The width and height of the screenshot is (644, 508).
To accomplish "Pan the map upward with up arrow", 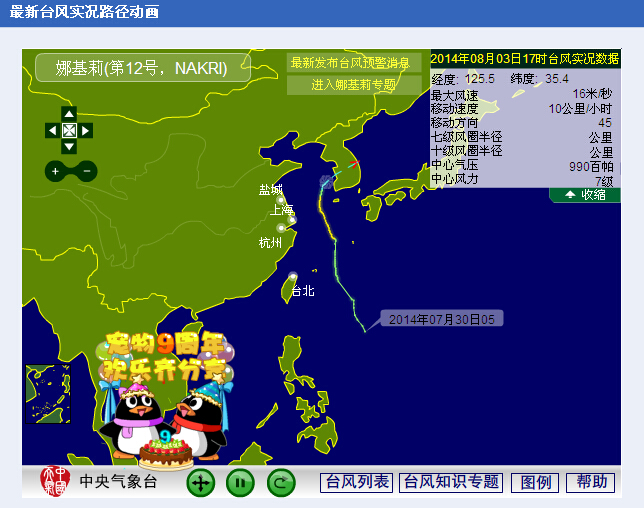I will [x=69, y=113].
